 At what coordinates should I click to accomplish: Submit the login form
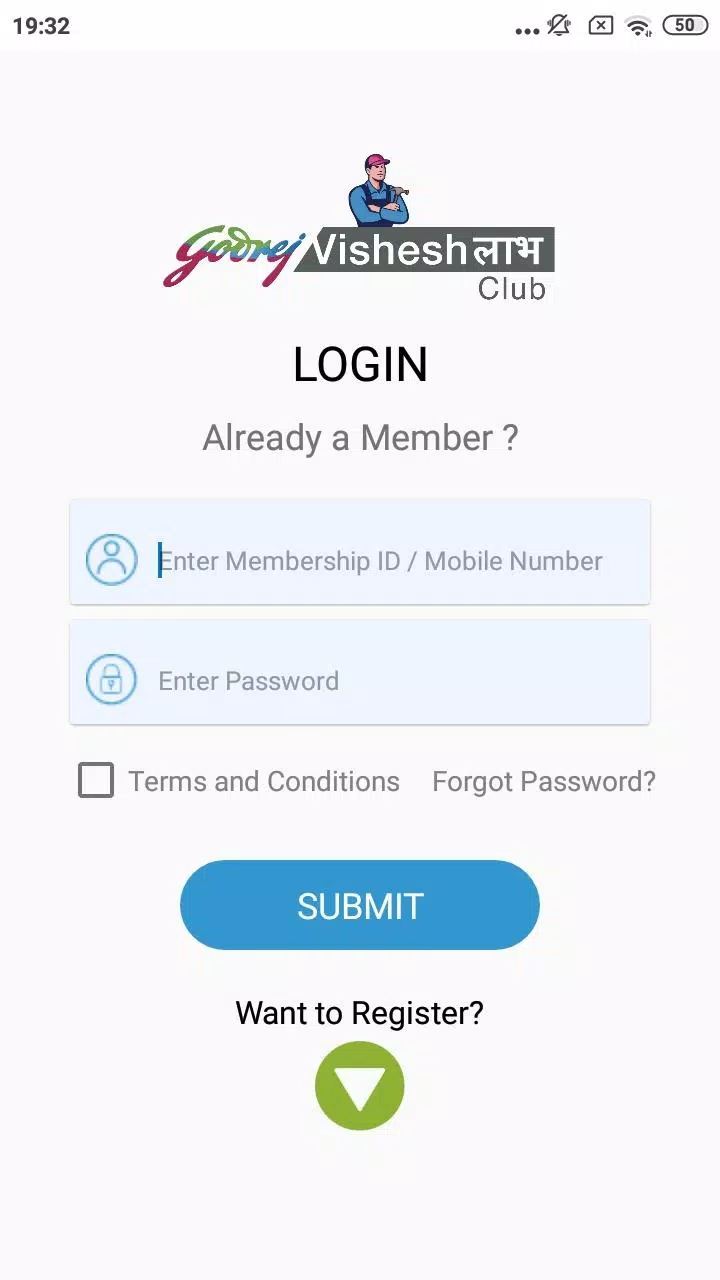(360, 905)
